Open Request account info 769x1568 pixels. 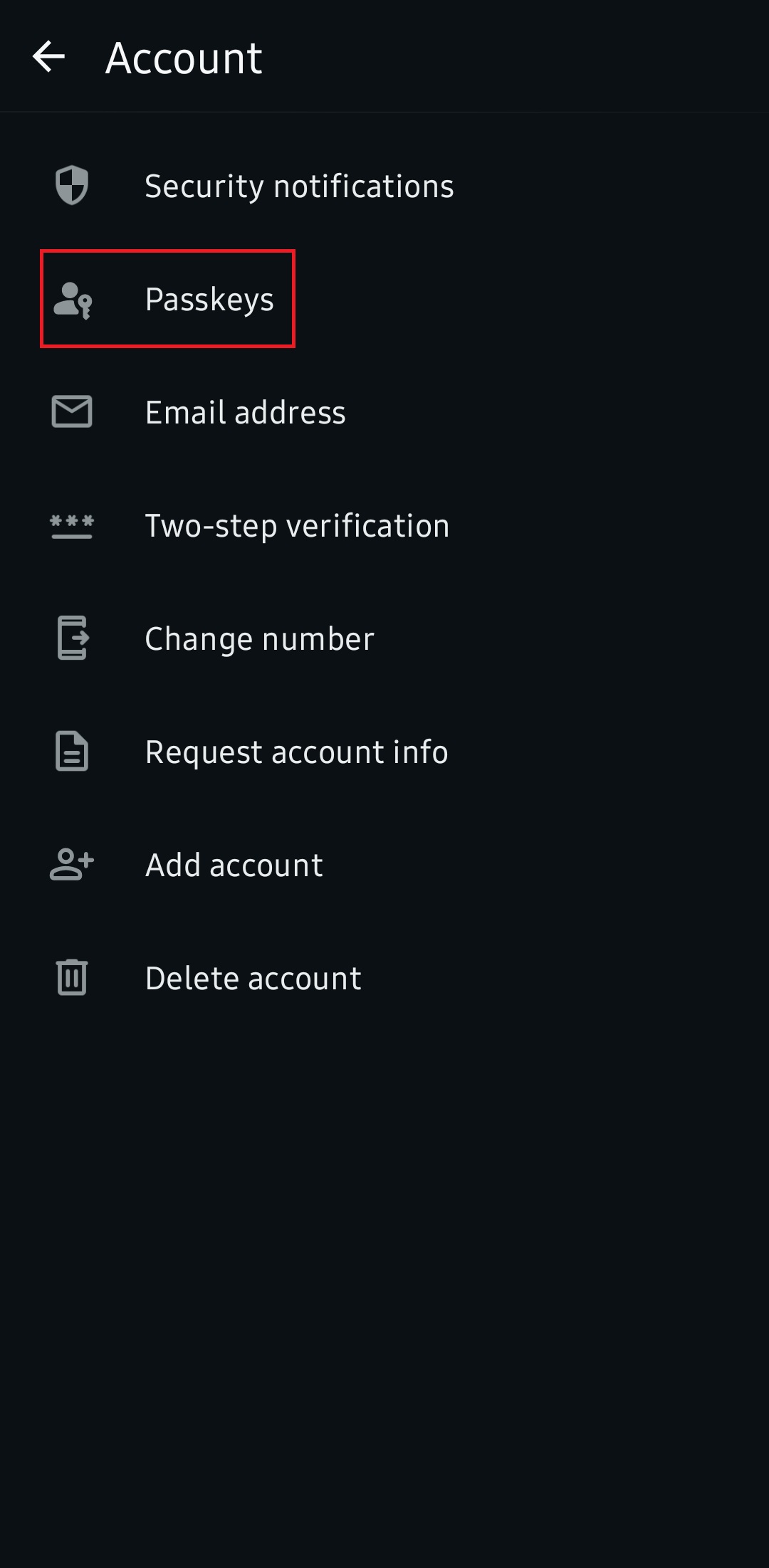tap(384, 752)
